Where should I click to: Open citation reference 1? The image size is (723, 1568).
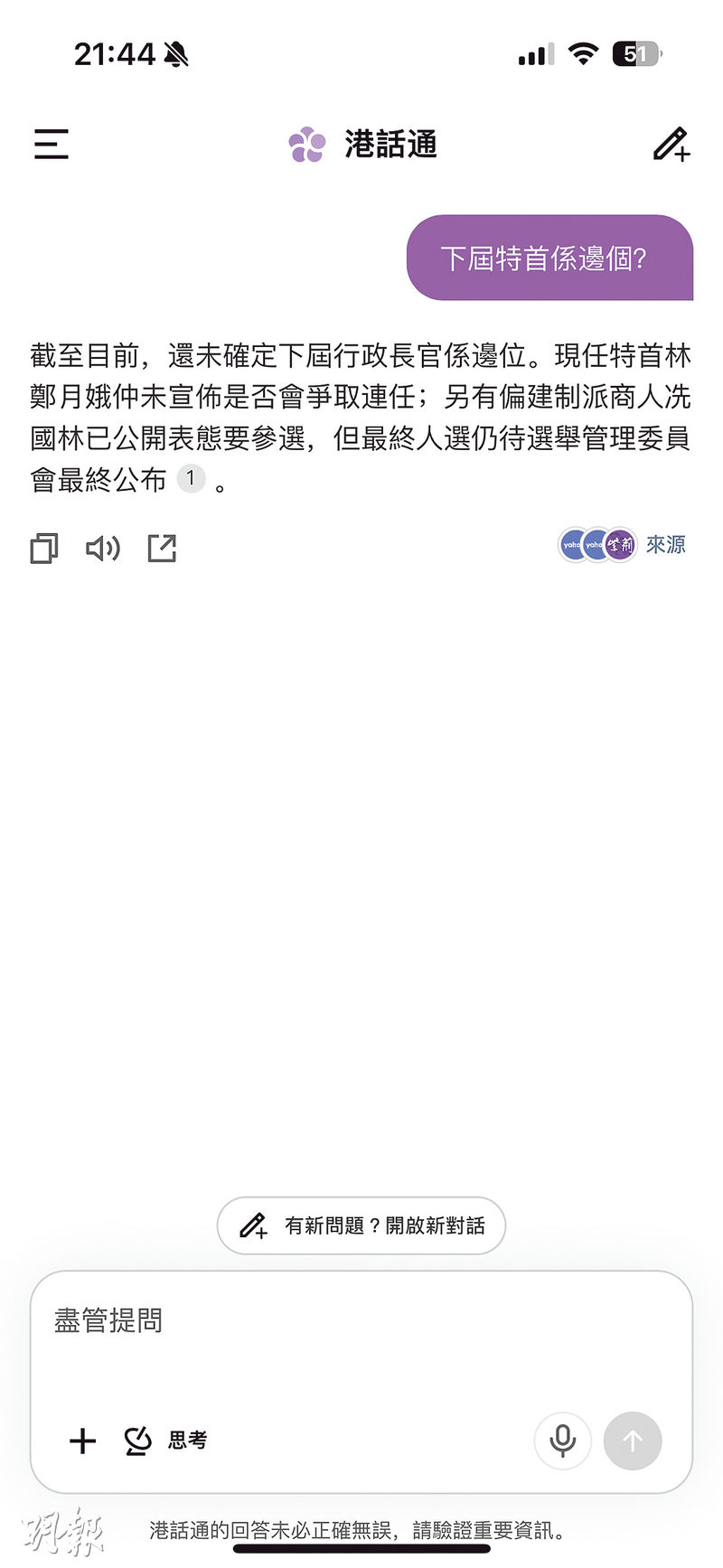pyautogui.click(x=191, y=478)
